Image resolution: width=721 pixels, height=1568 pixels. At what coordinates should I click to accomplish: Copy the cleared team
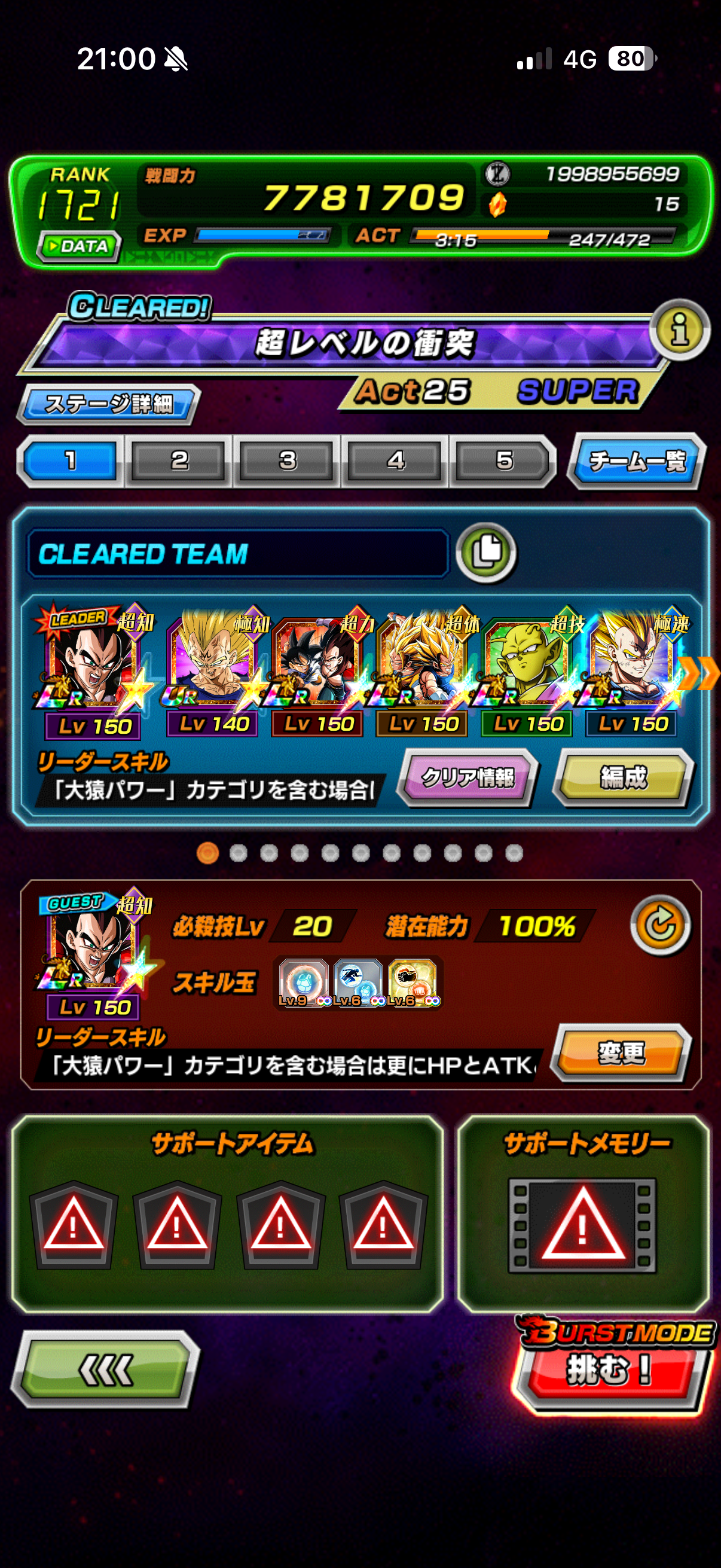point(486,552)
